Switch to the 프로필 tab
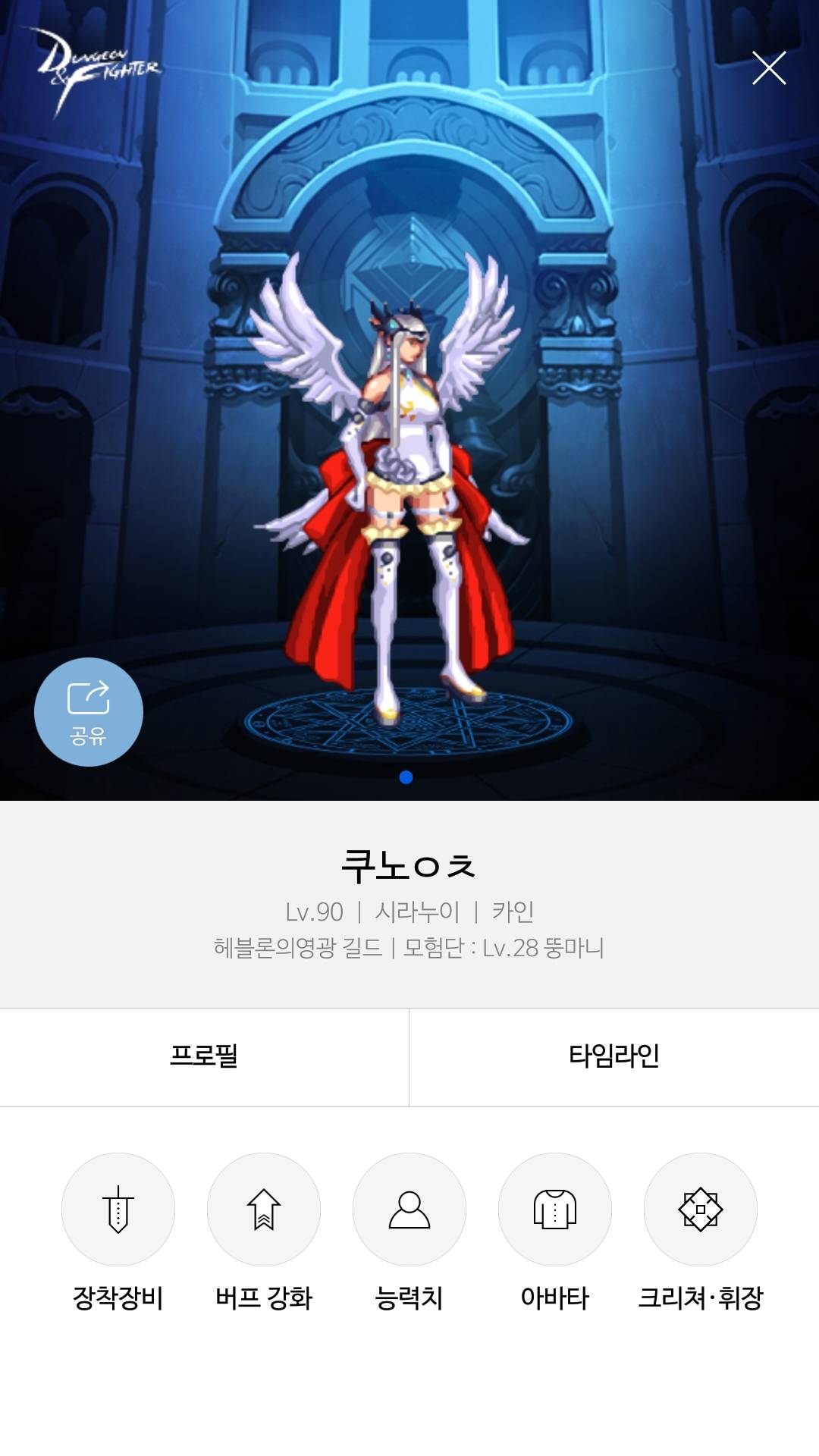 click(204, 1056)
